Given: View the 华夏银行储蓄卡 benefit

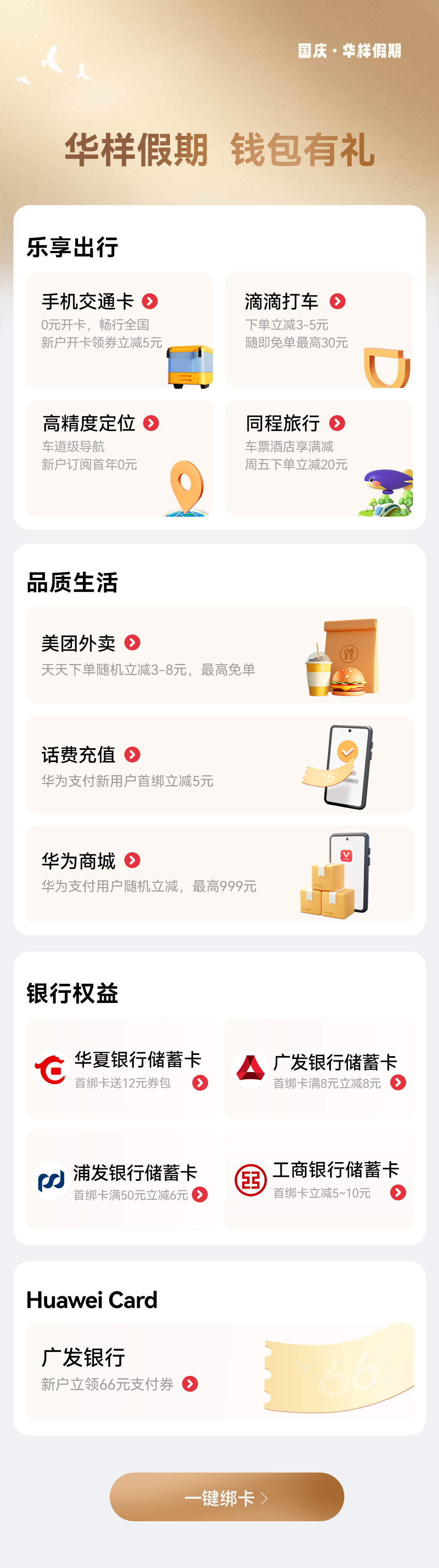Looking at the screenshot, I should (121, 1069).
